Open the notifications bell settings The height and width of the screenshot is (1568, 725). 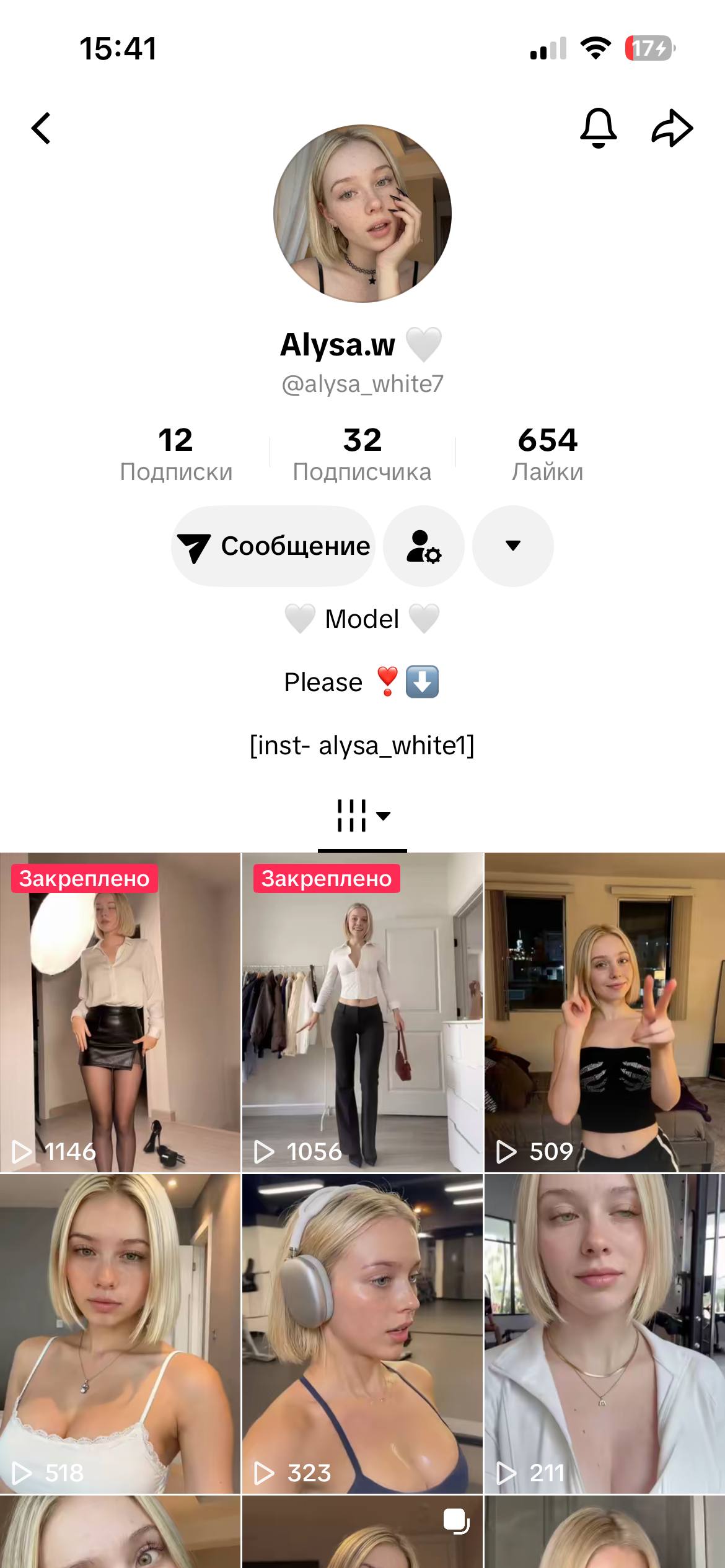[598, 128]
